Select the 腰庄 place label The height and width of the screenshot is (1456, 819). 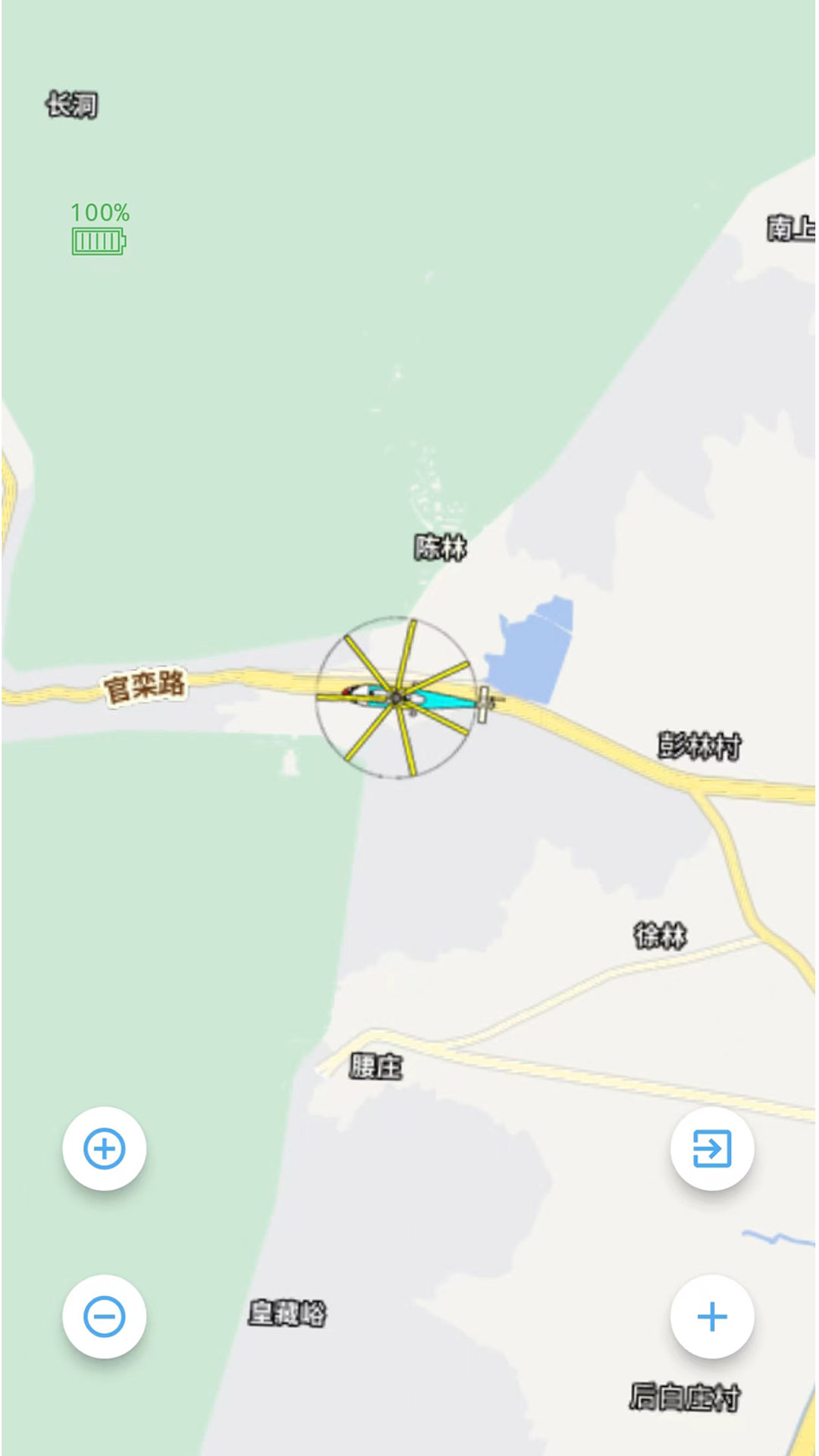coord(376,1066)
